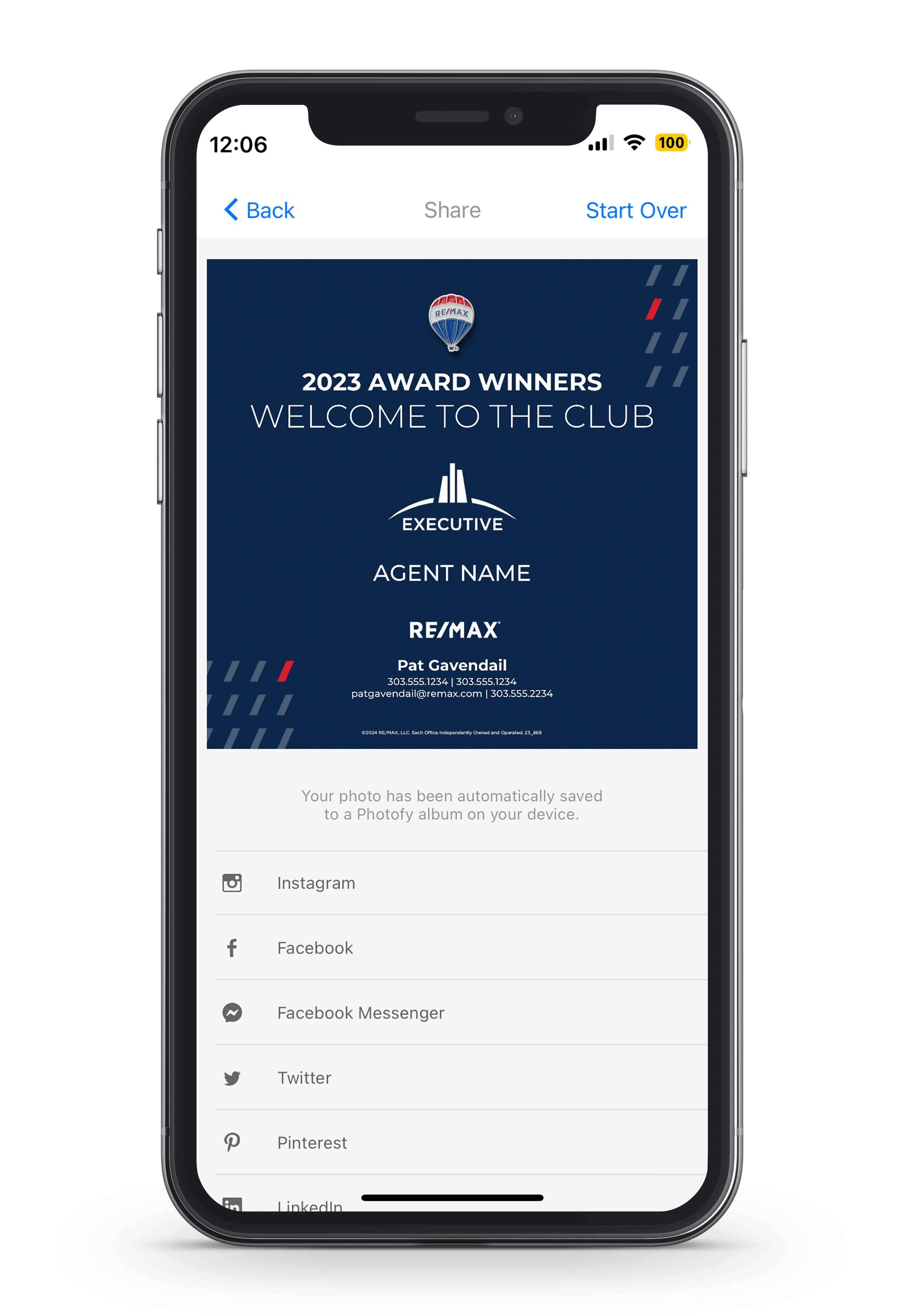Tap Start Over
Screen dimensions: 903x1316
635,210
